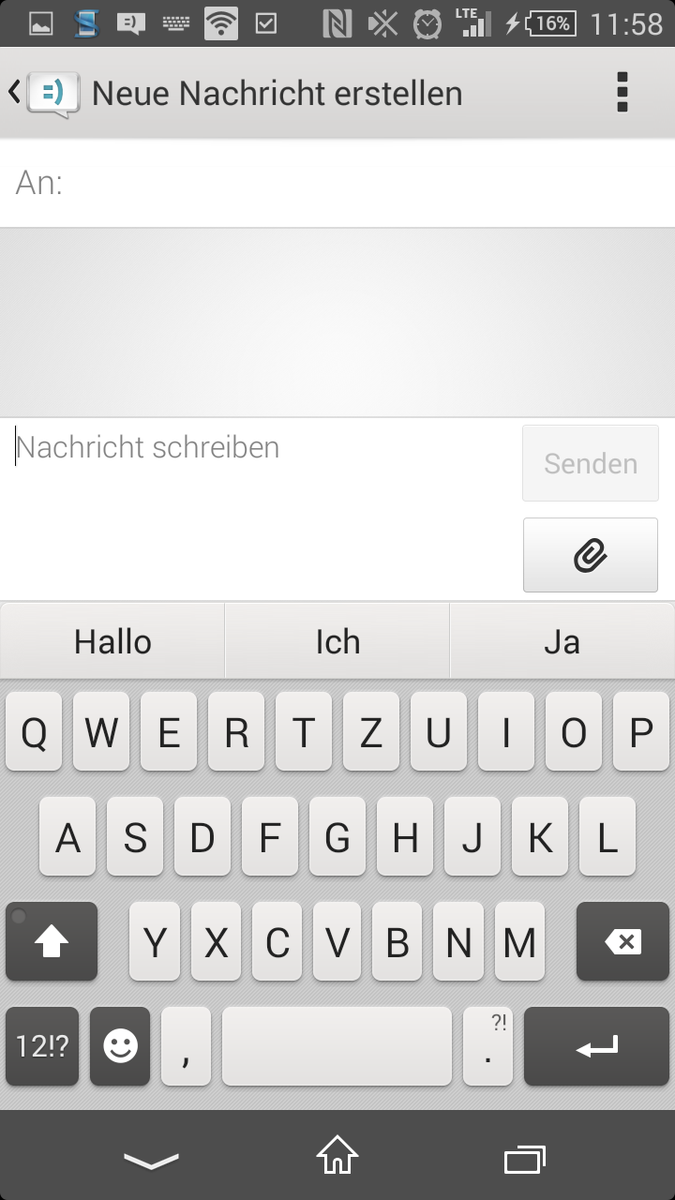Open the emoji smiley keyboard
Viewport: 675px width, 1200px height.
tap(120, 1046)
